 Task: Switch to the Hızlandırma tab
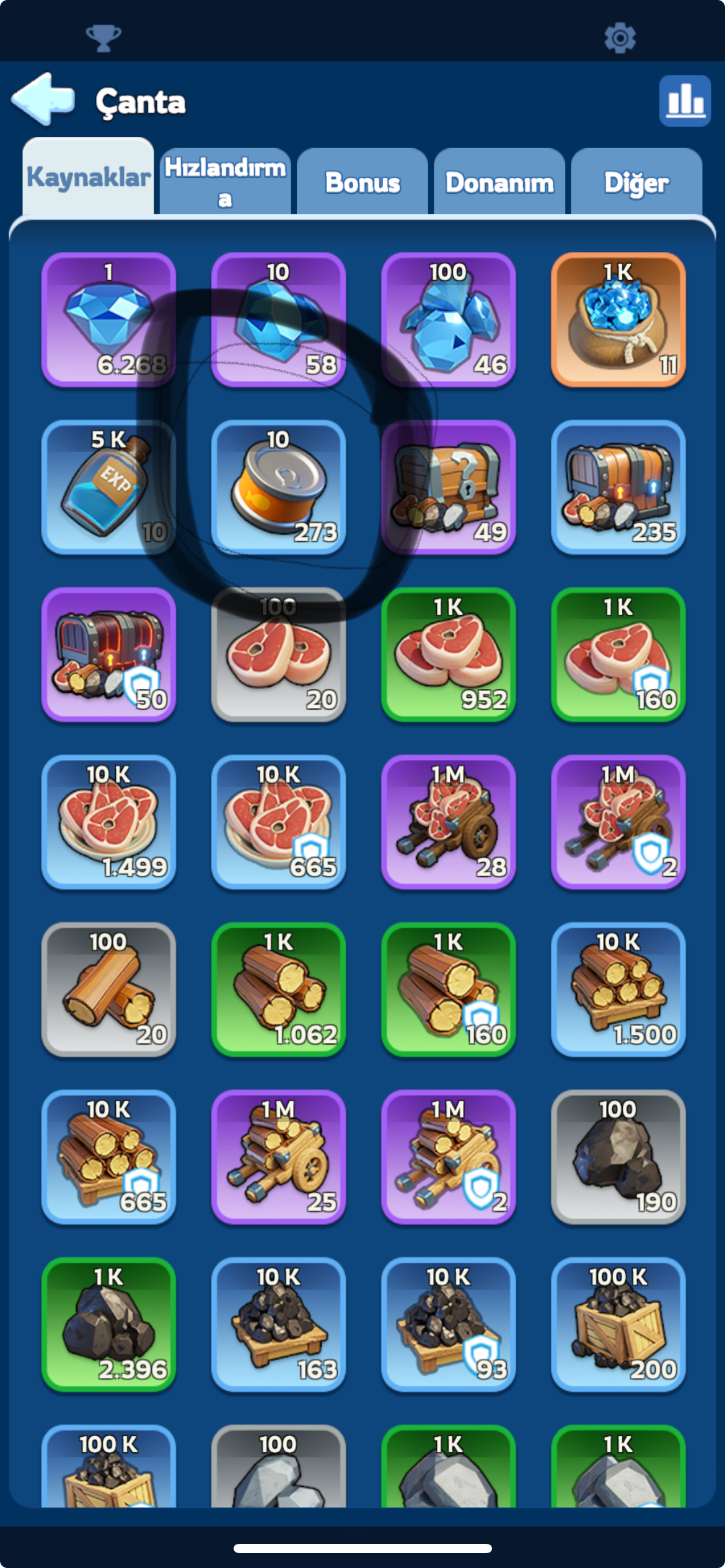225,181
